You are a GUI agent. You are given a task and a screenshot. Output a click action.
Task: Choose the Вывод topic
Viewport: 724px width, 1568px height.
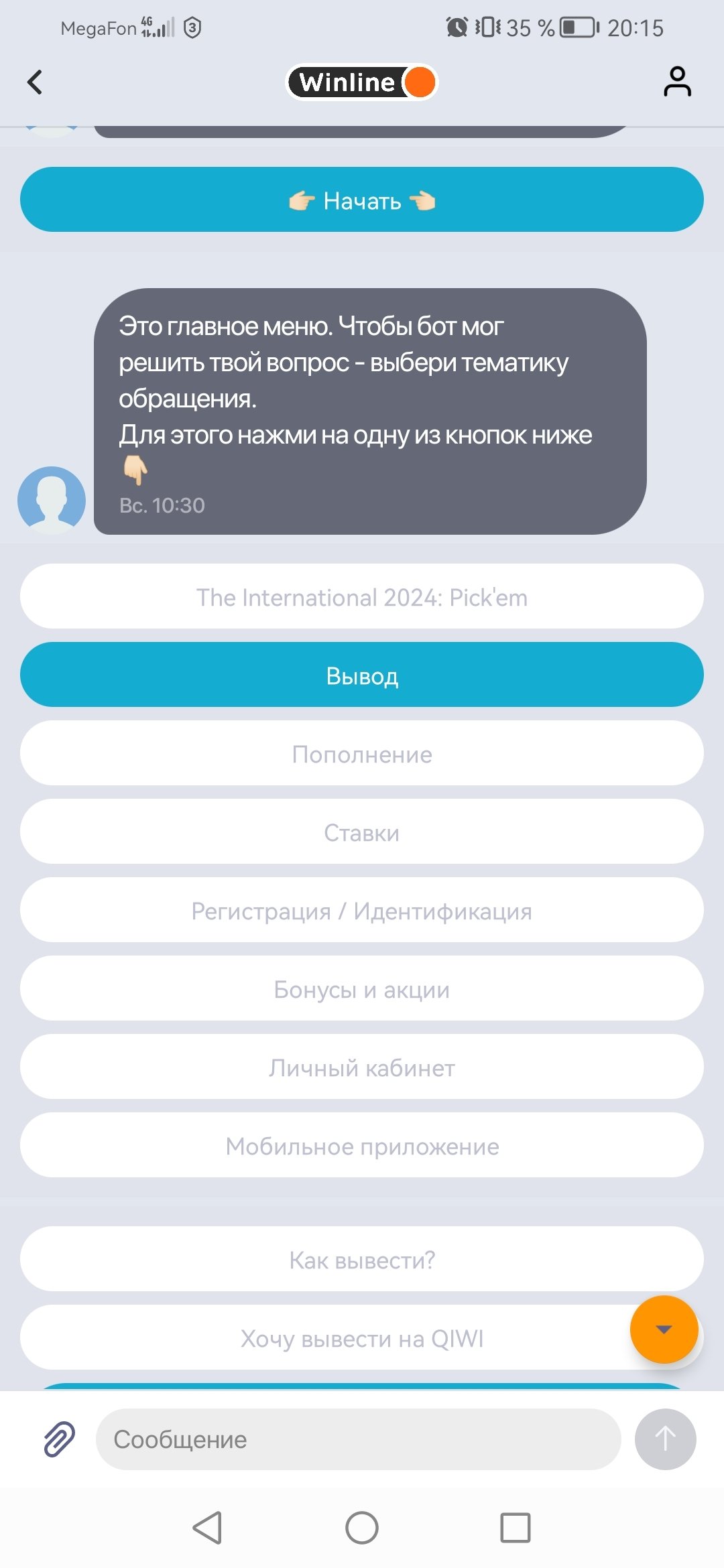(362, 675)
